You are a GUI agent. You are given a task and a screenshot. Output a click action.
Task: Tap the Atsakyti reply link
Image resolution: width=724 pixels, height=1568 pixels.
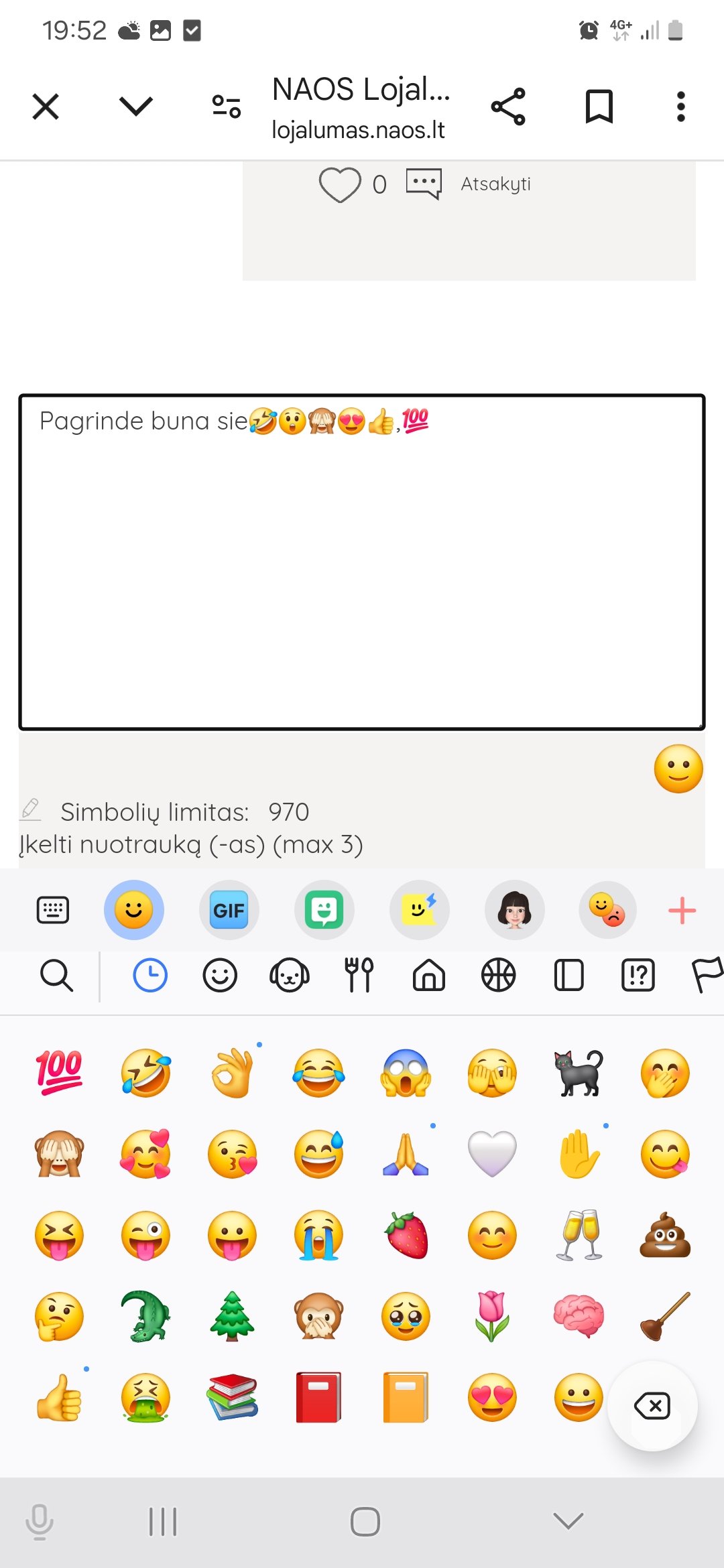tap(495, 184)
